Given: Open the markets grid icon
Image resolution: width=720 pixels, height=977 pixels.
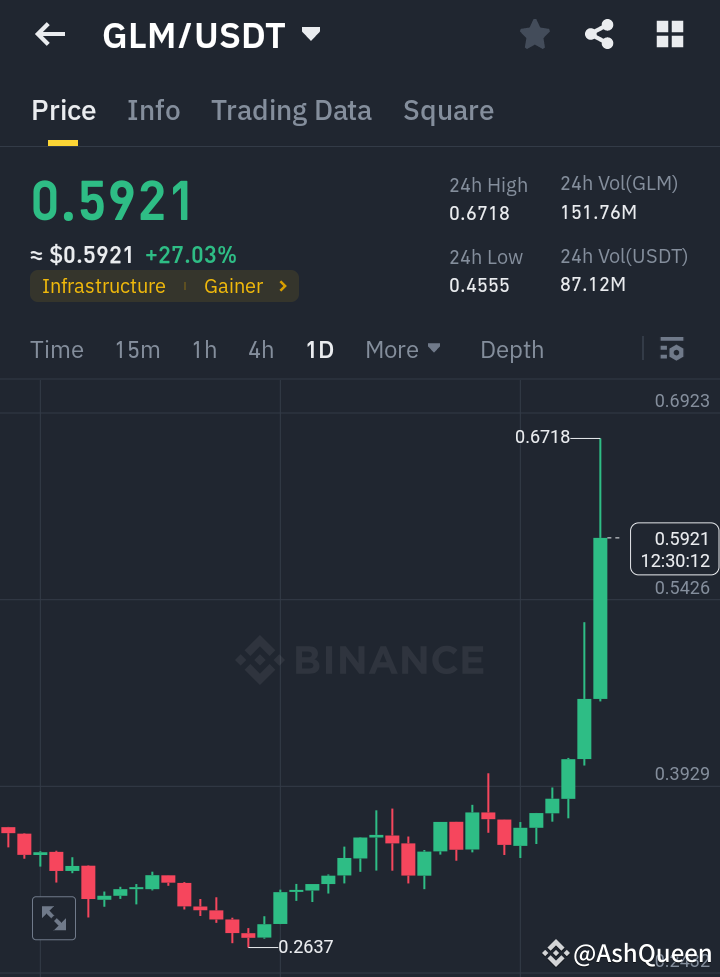Looking at the screenshot, I should [669, 34].
